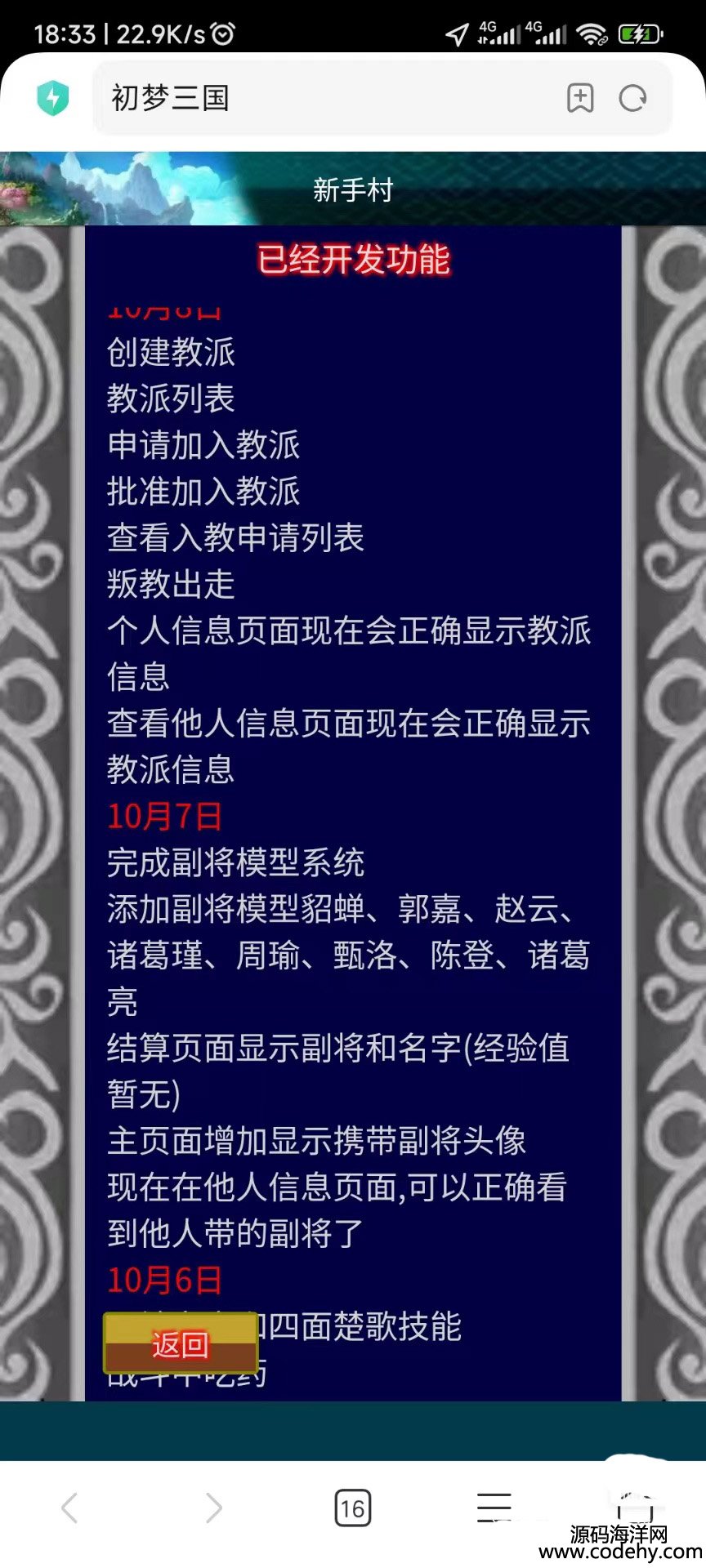Open the browser menu
Viewport: 706px width, 1568px height.
point(494,1508)
